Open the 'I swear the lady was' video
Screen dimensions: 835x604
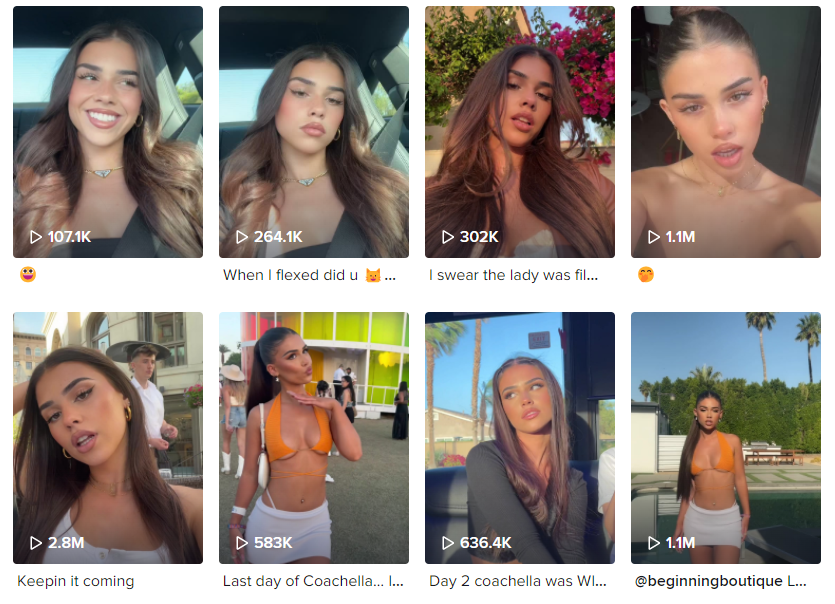pos(520,132)
